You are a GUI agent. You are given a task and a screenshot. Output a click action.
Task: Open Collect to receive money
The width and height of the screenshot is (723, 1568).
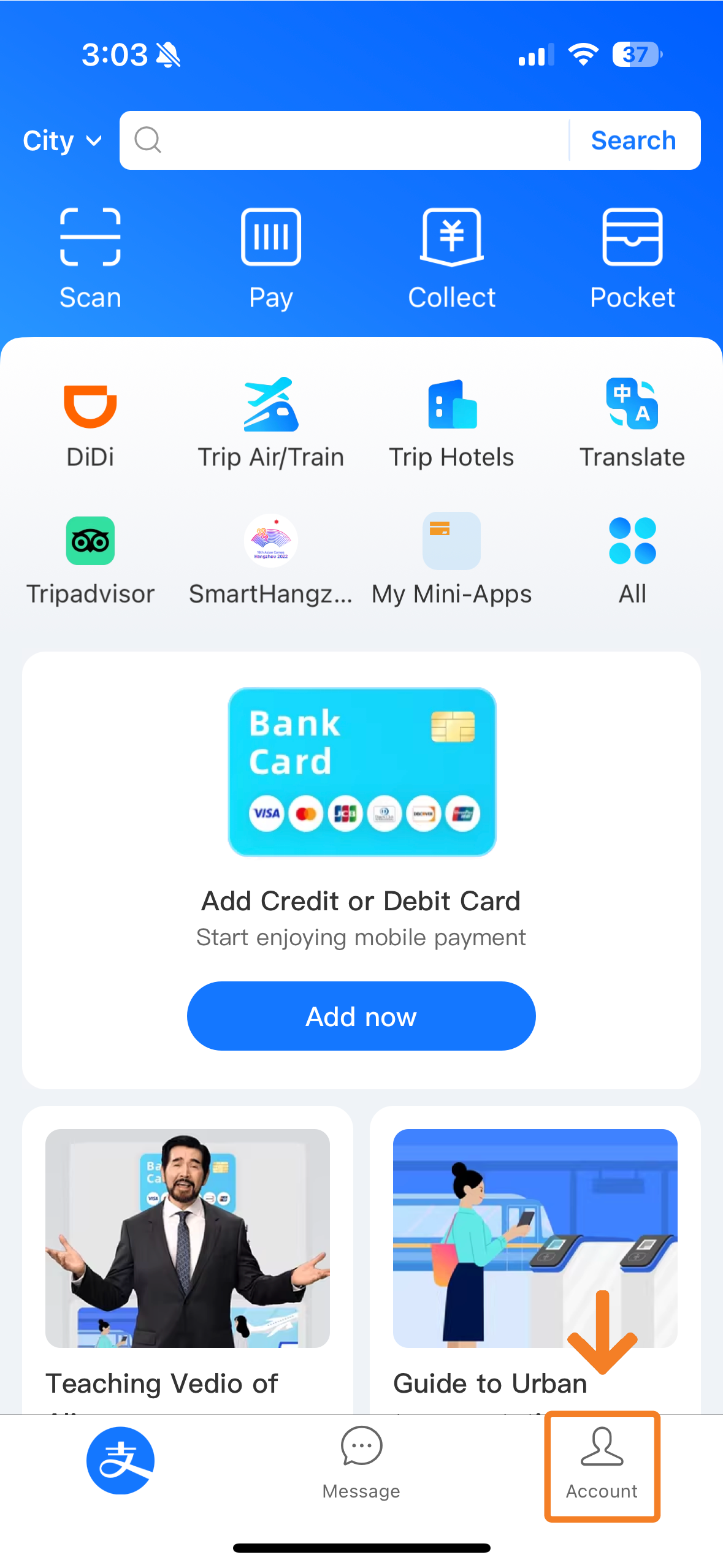tap(451, 257)
